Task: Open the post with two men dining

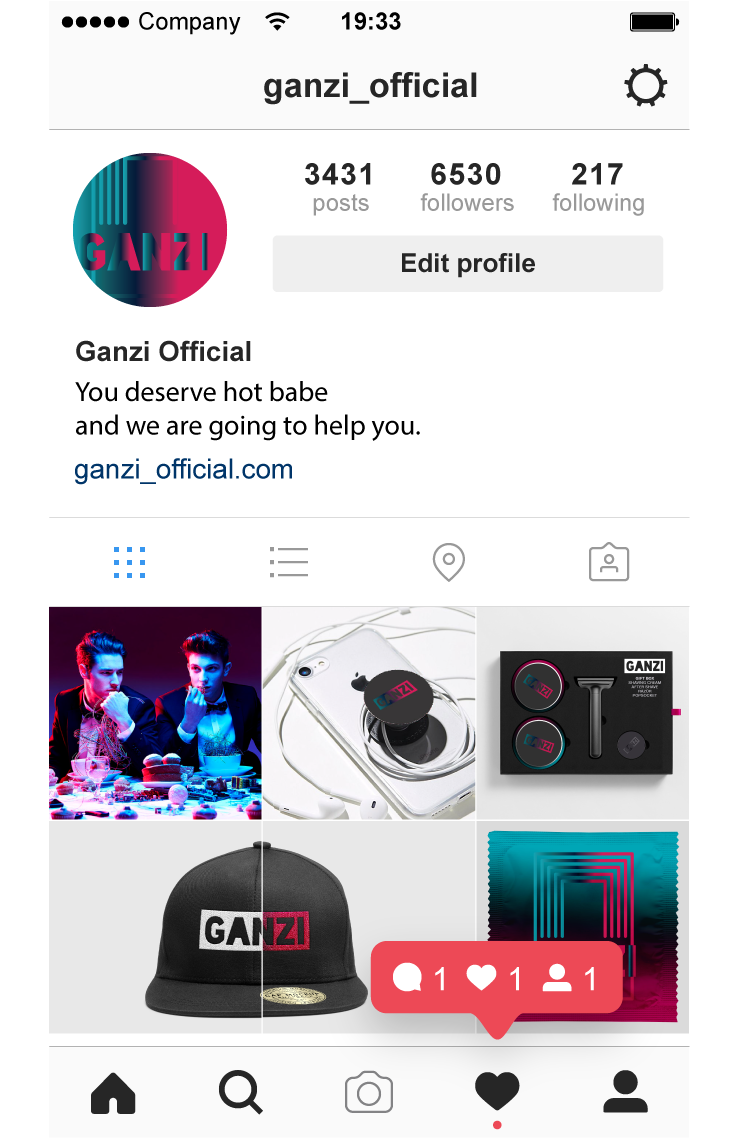Action: (155, 713)
